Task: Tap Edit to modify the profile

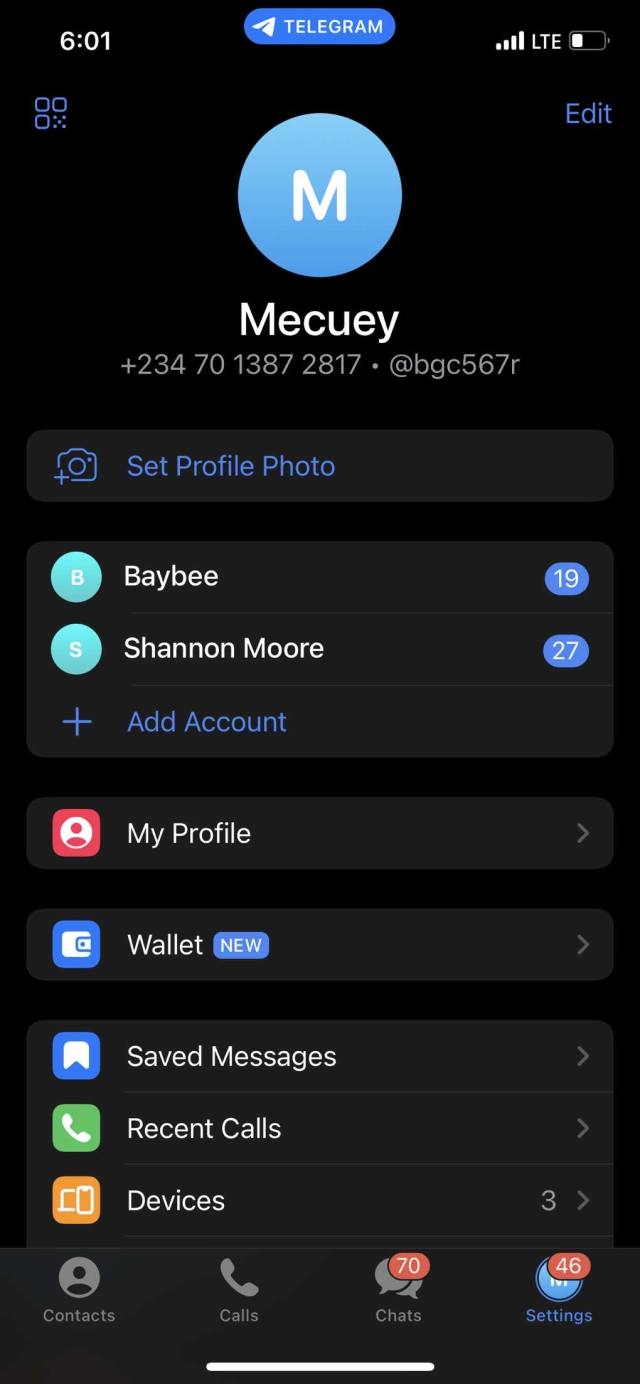Action: (x=588, y=113)
